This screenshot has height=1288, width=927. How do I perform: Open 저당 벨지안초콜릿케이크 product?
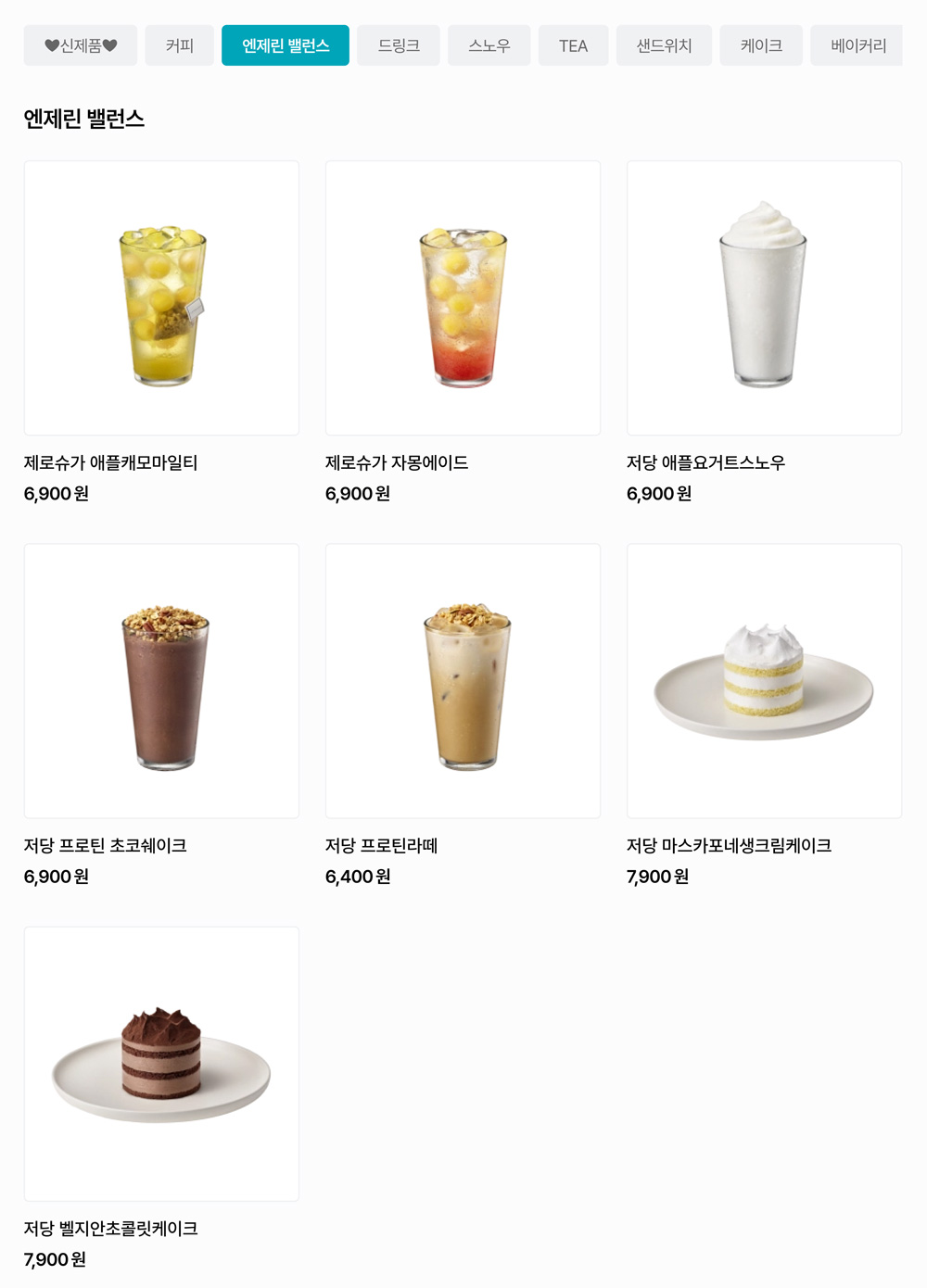coord(161,1064)
